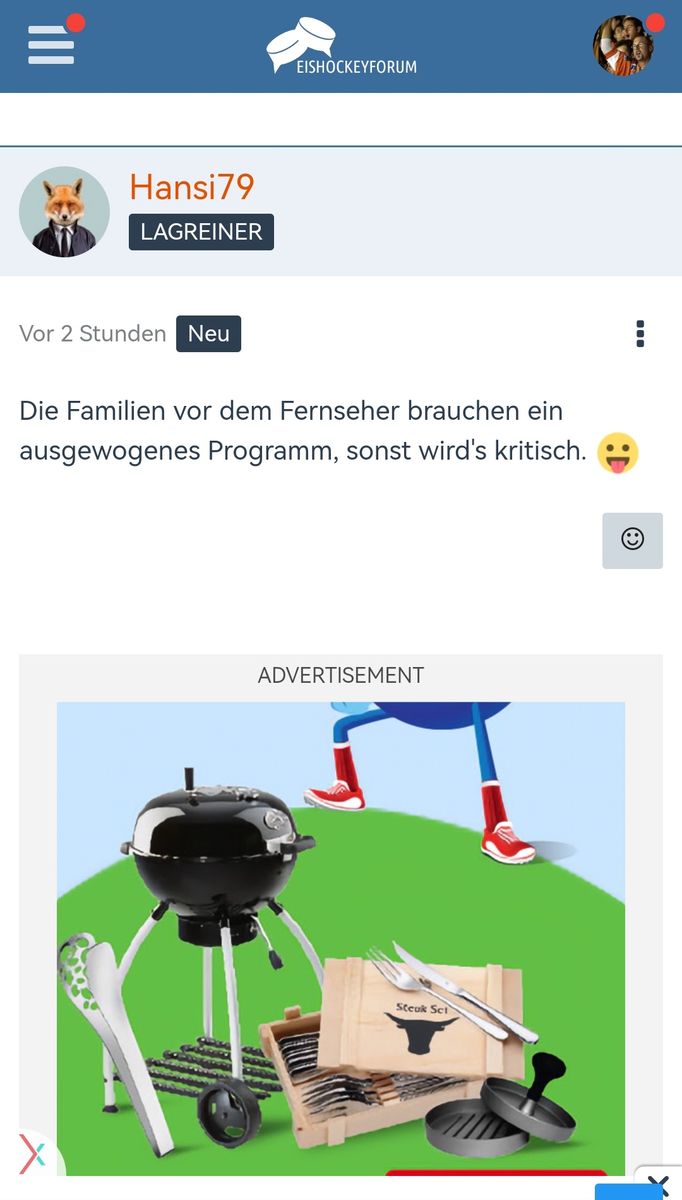Open Hansi79's user profile
Image resolution: width=682 pixels, height=1200 pixels.
click(x=191, y=187)
